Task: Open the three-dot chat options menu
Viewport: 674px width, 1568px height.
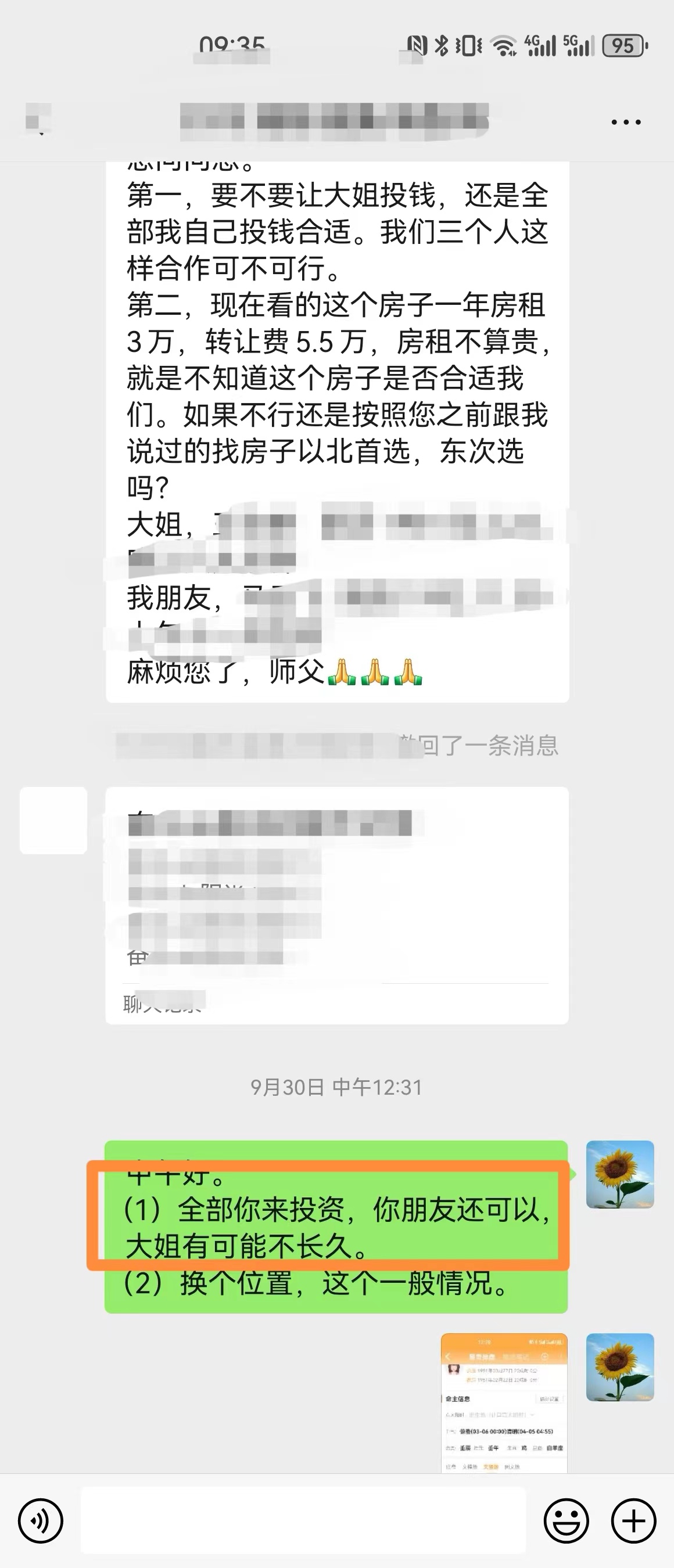Action: click(x=626, y=123)
